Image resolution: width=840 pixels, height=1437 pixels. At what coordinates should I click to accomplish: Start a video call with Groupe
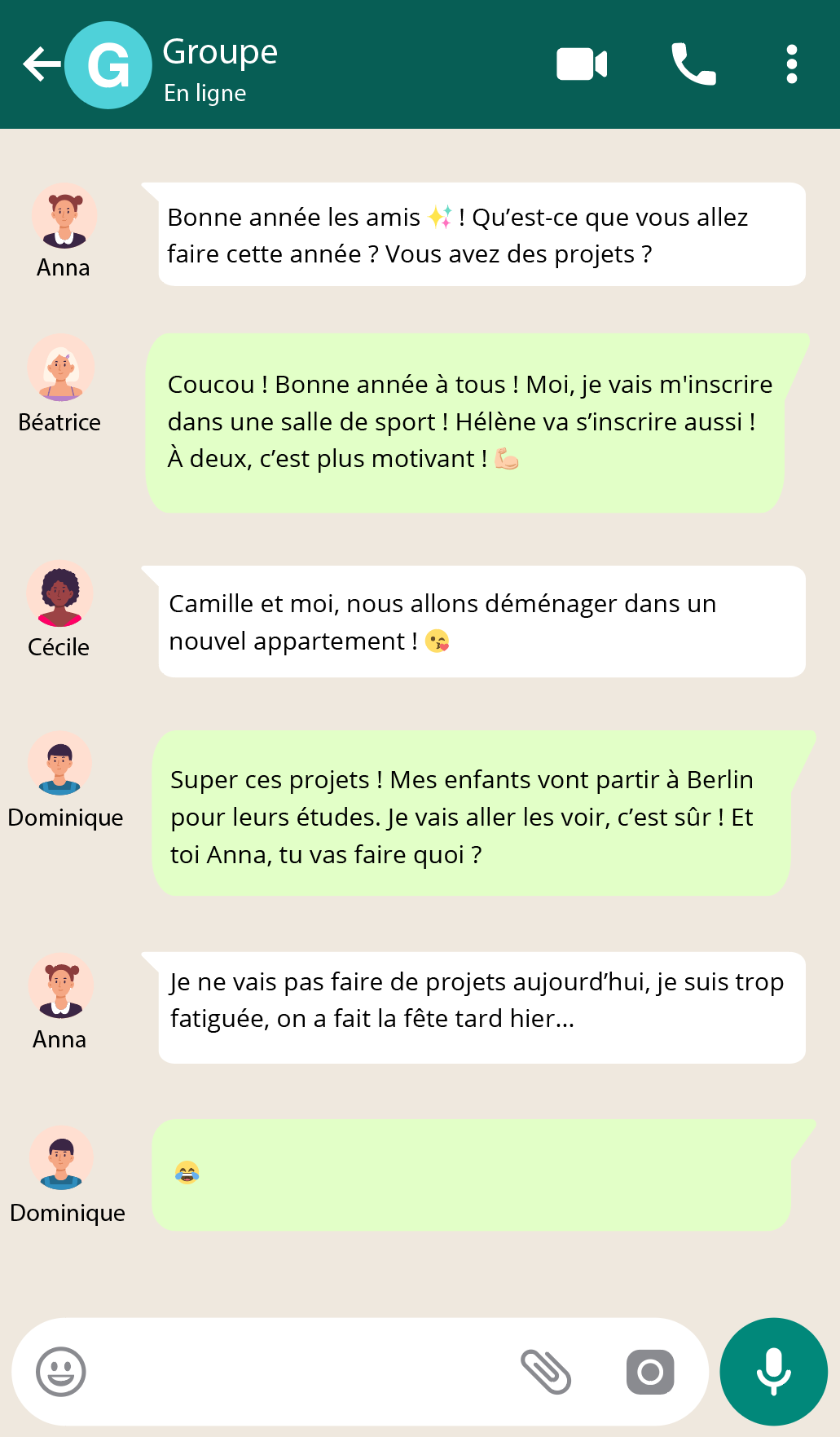(582, 64)
